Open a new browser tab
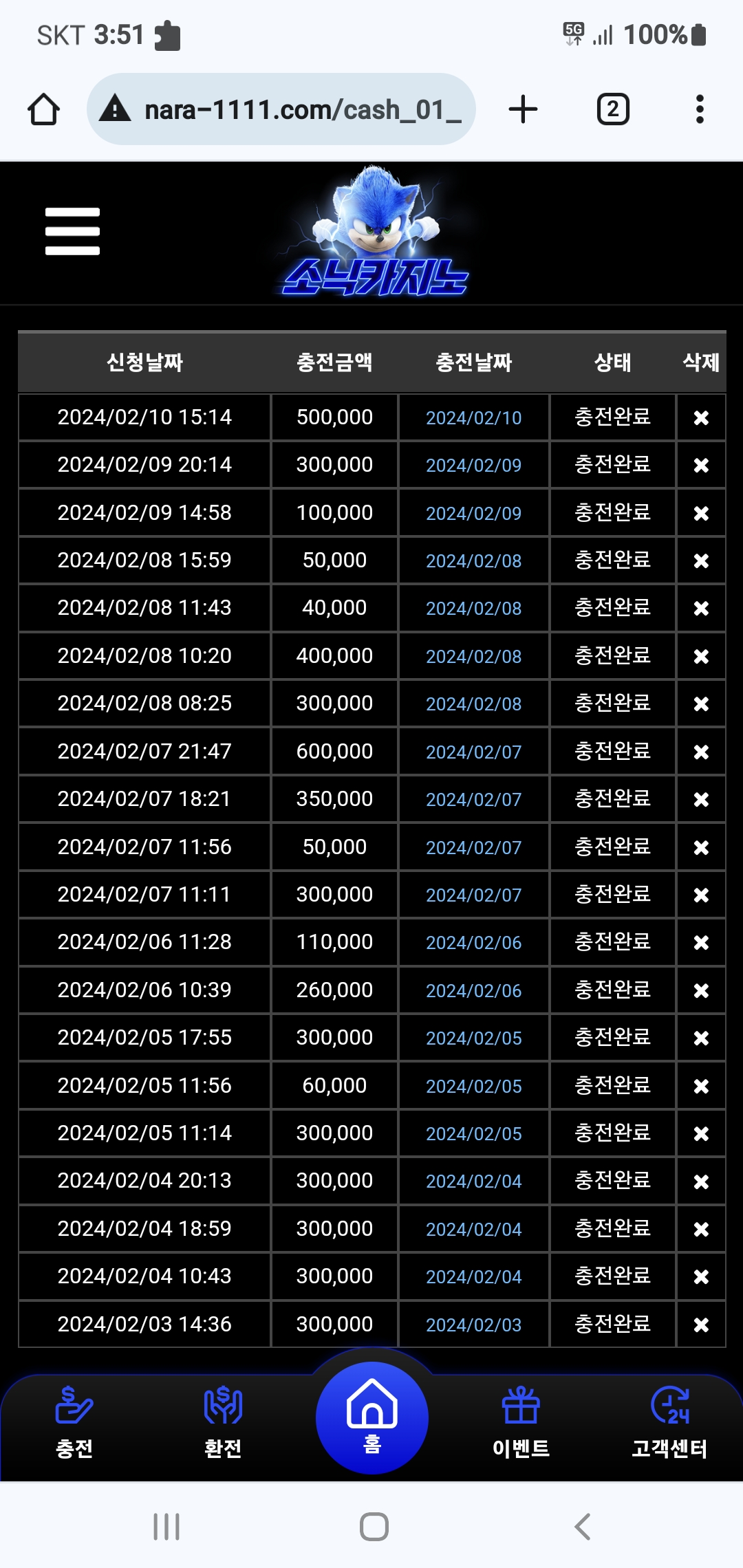The width and height of the screenshot is (743, 1568). (523, 109)
